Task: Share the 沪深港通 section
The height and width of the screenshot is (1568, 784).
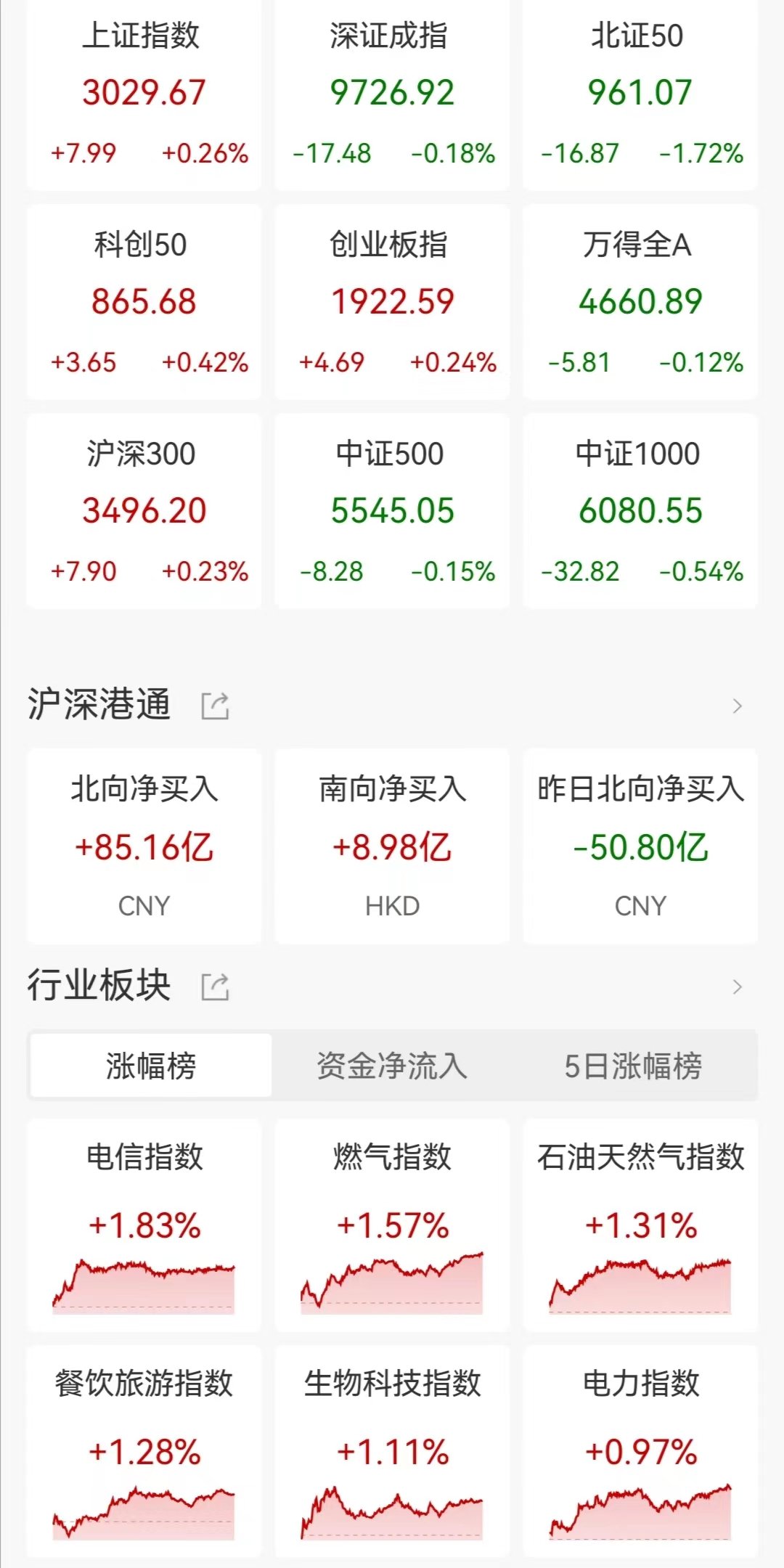Action: coord(215,706)
